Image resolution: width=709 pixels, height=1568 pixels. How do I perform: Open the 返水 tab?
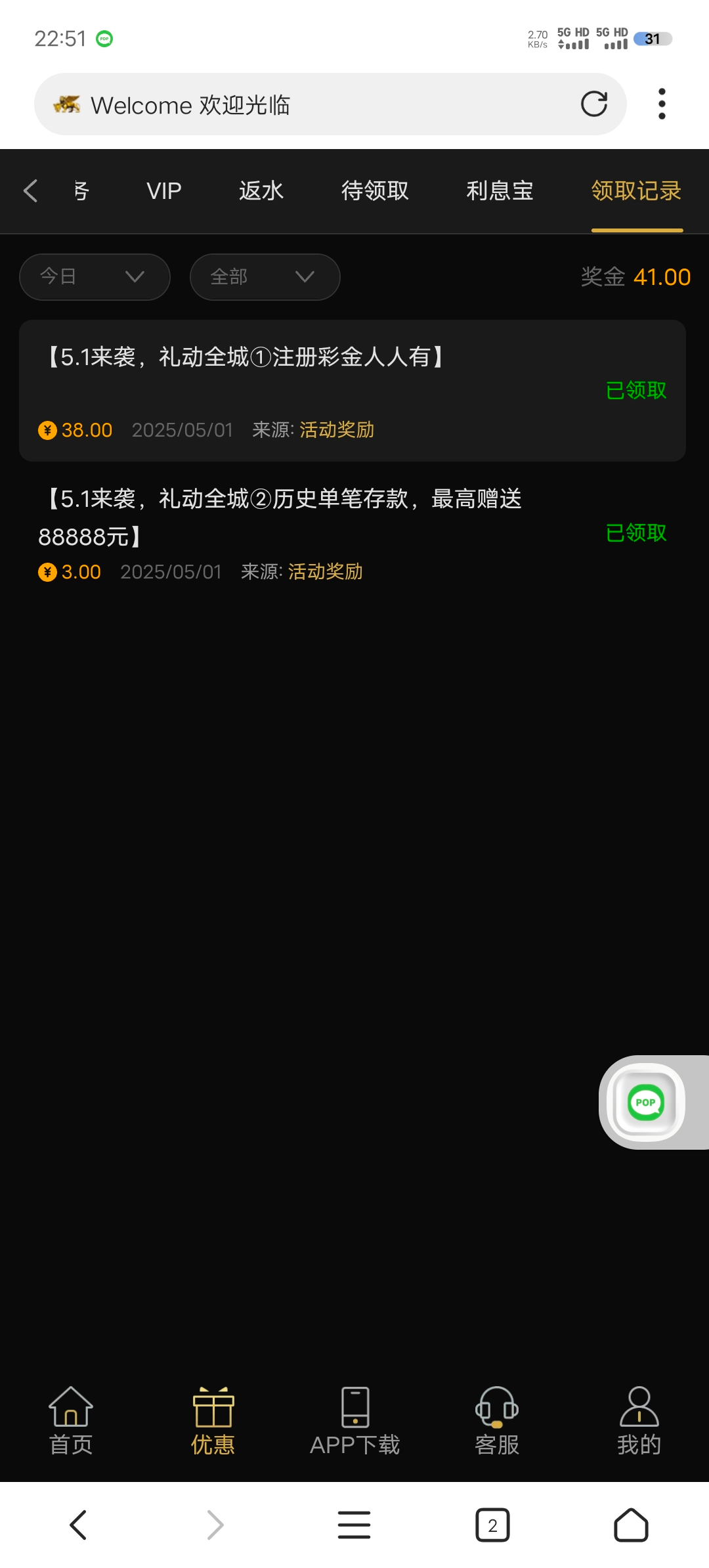pyautogui.click(x=261, y=191)
